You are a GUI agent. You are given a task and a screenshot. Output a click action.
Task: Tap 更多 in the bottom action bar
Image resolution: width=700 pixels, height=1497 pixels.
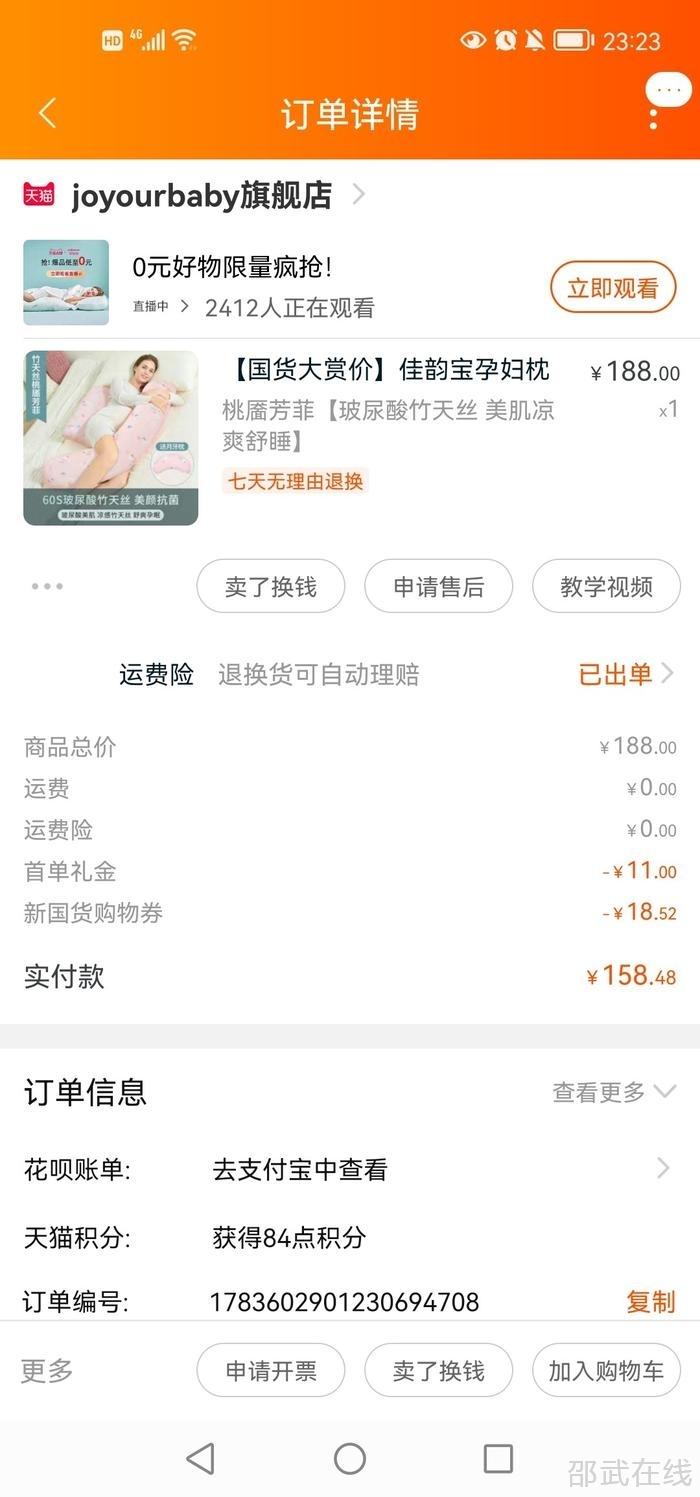(47, 1370)
